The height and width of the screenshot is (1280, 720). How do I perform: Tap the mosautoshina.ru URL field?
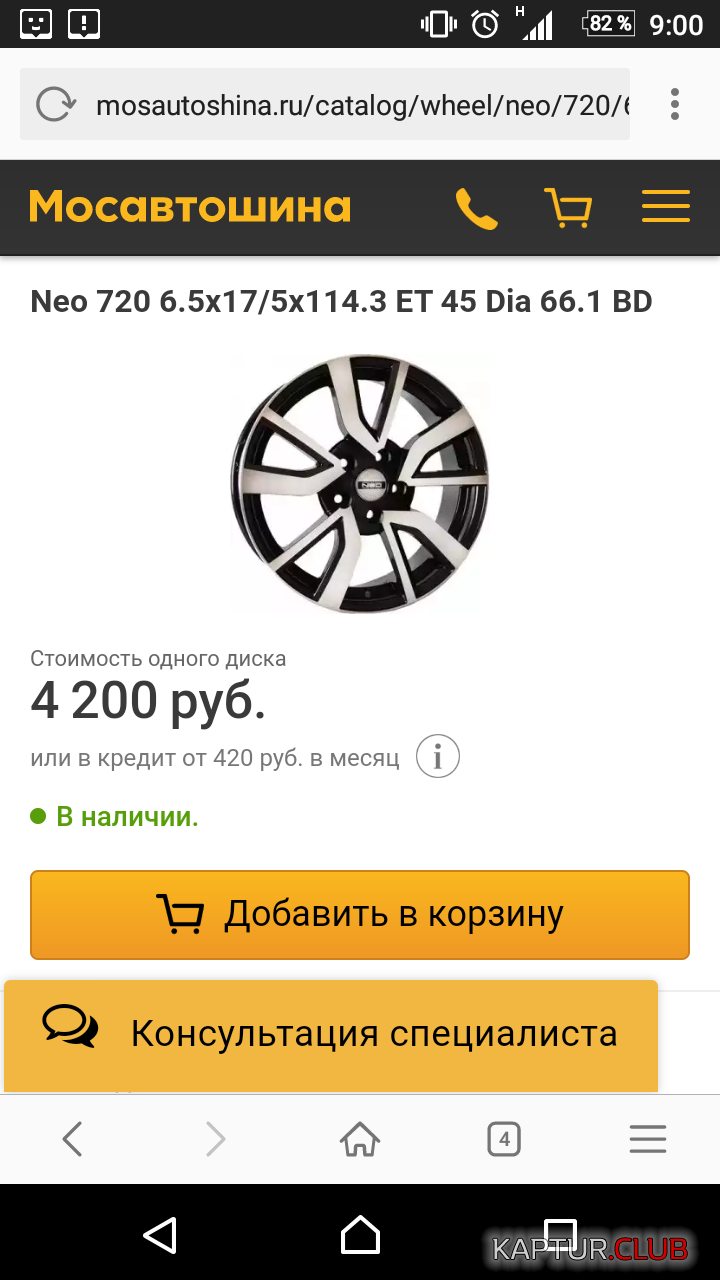coord(360,105)
